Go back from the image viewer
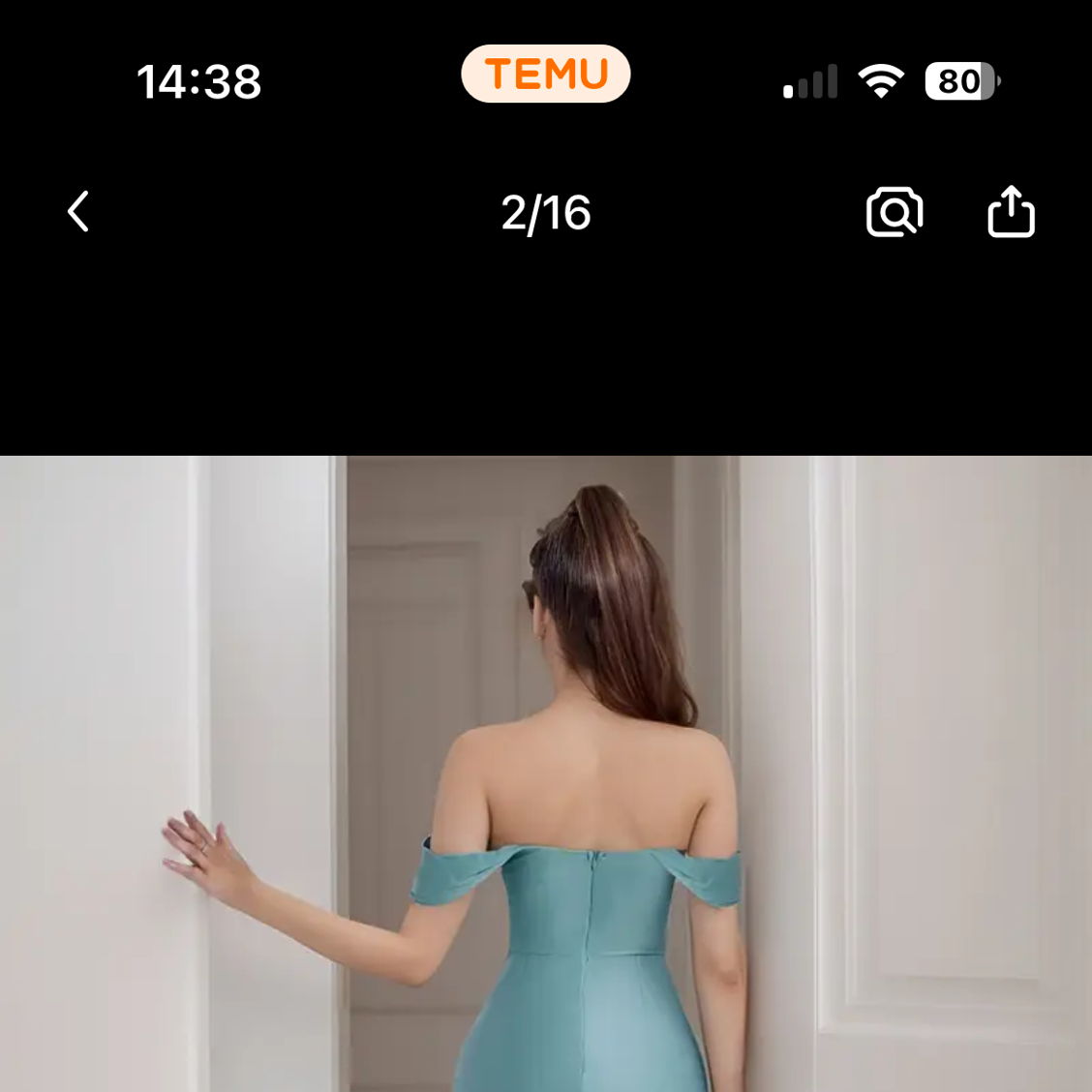This screenshot has width=1092, height=1092. pyautogui.click(x=78, y=211)
